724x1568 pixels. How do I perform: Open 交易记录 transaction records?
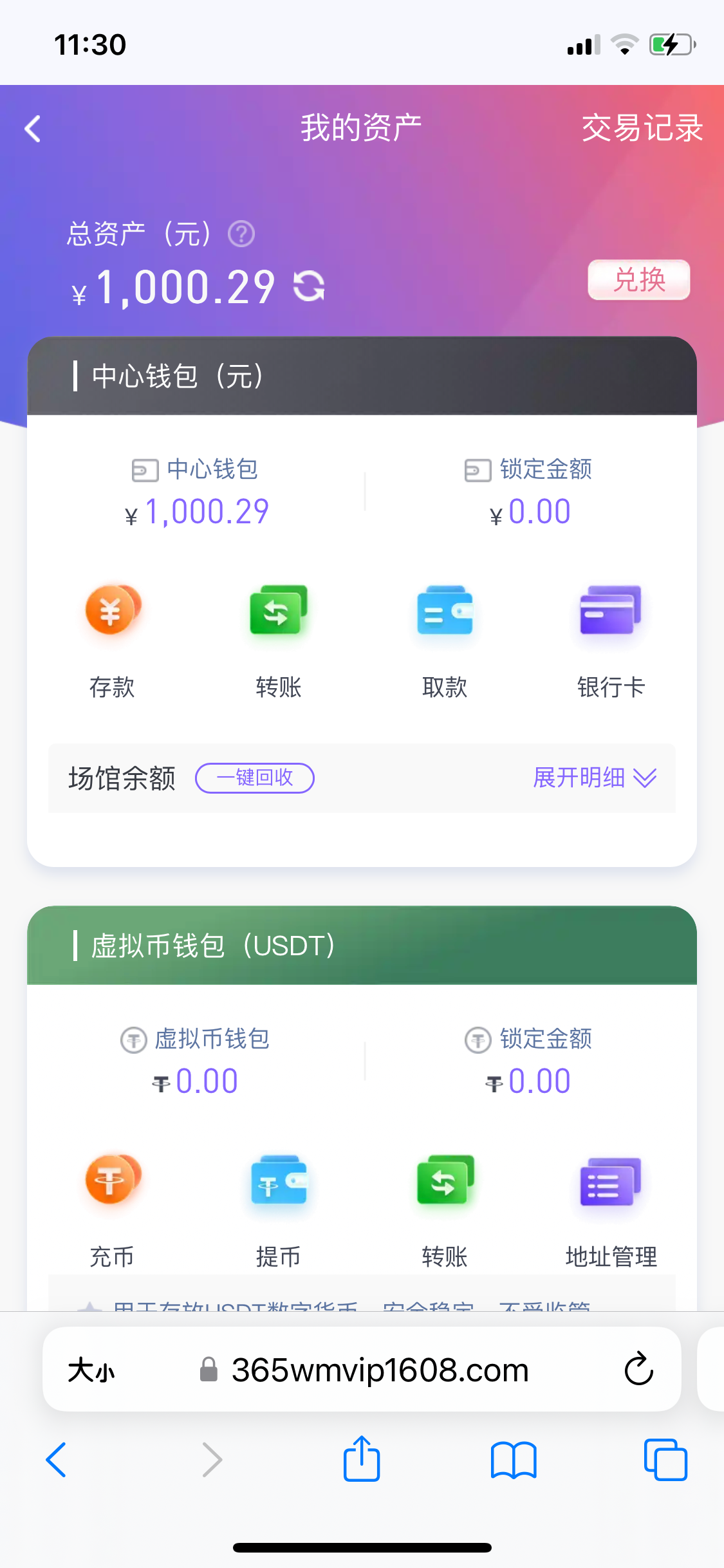[x=642, y=128]
